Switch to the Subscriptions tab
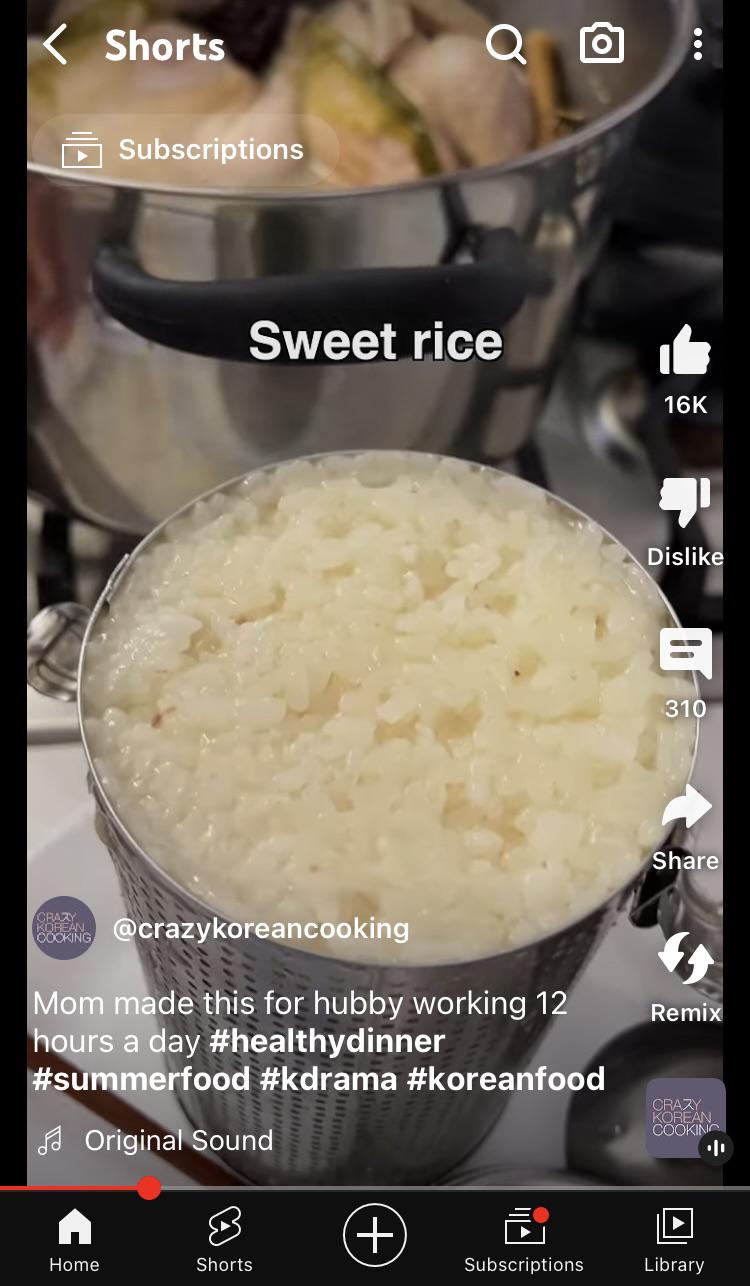This screenshot has width=750, height=1286. 524,1240
